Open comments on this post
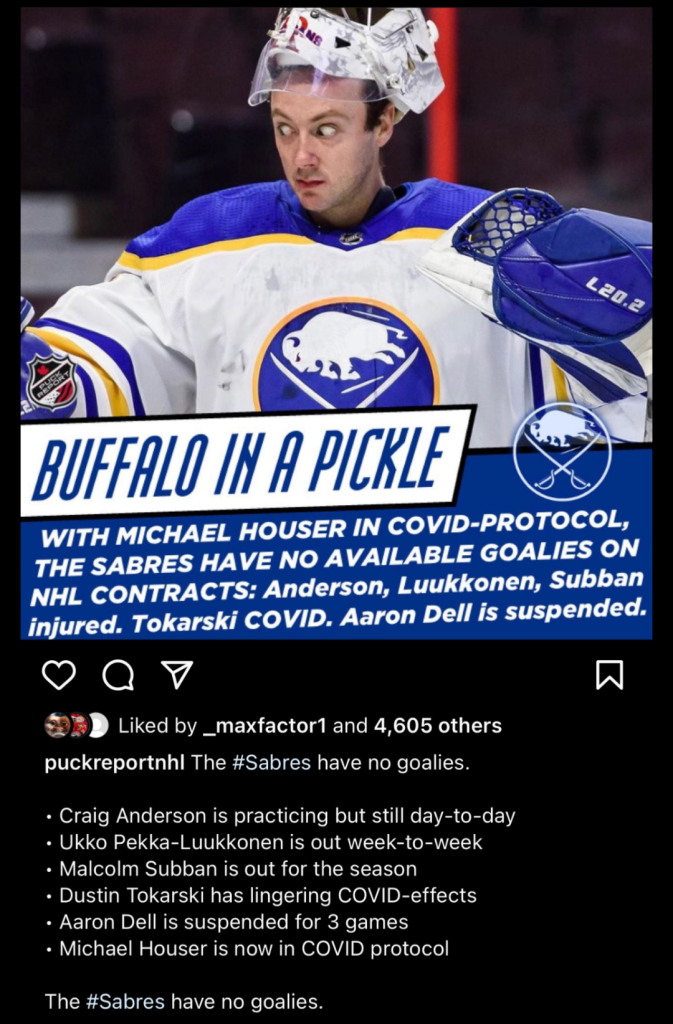This screenshot has width=673, height=1024. click(118, 675)
